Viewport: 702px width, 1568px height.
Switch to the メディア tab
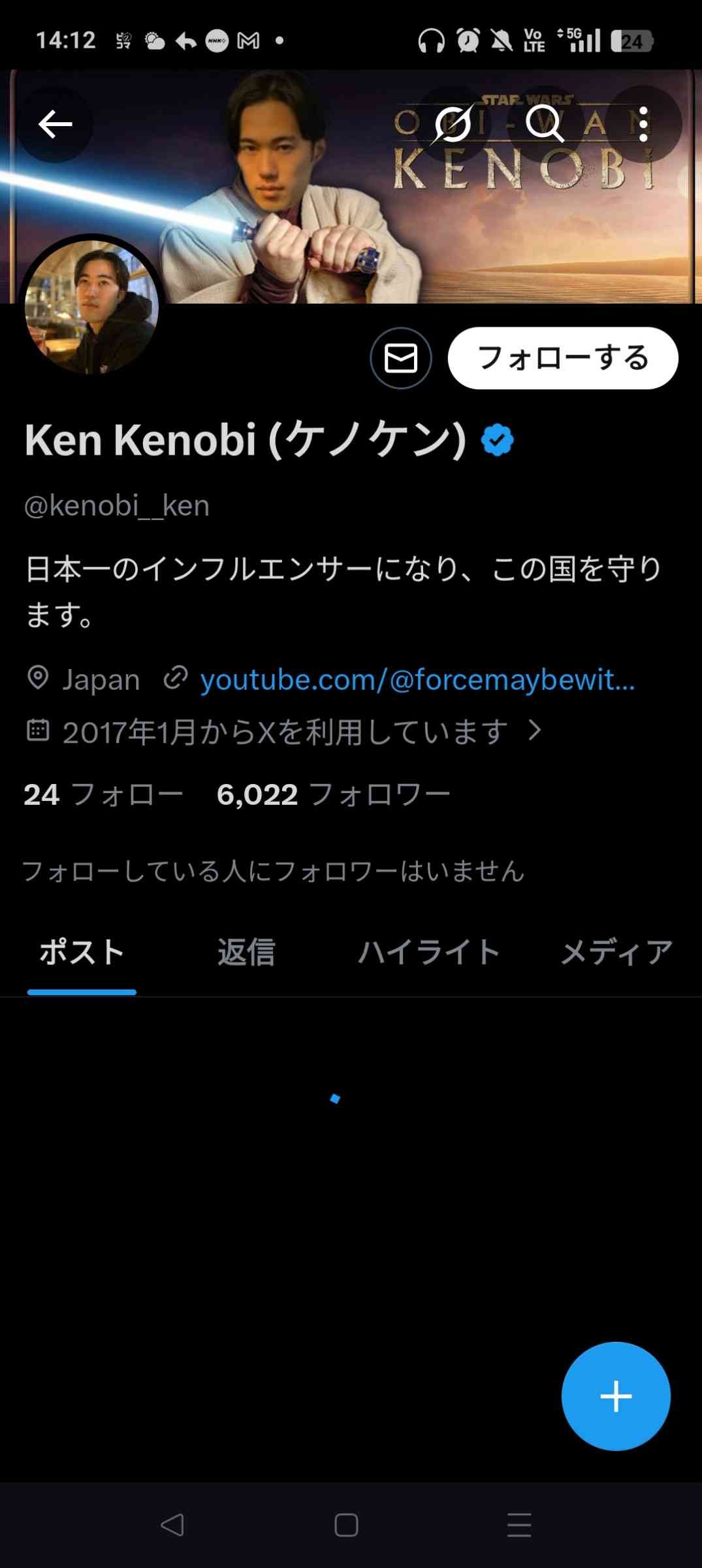[x=616, y=953]
